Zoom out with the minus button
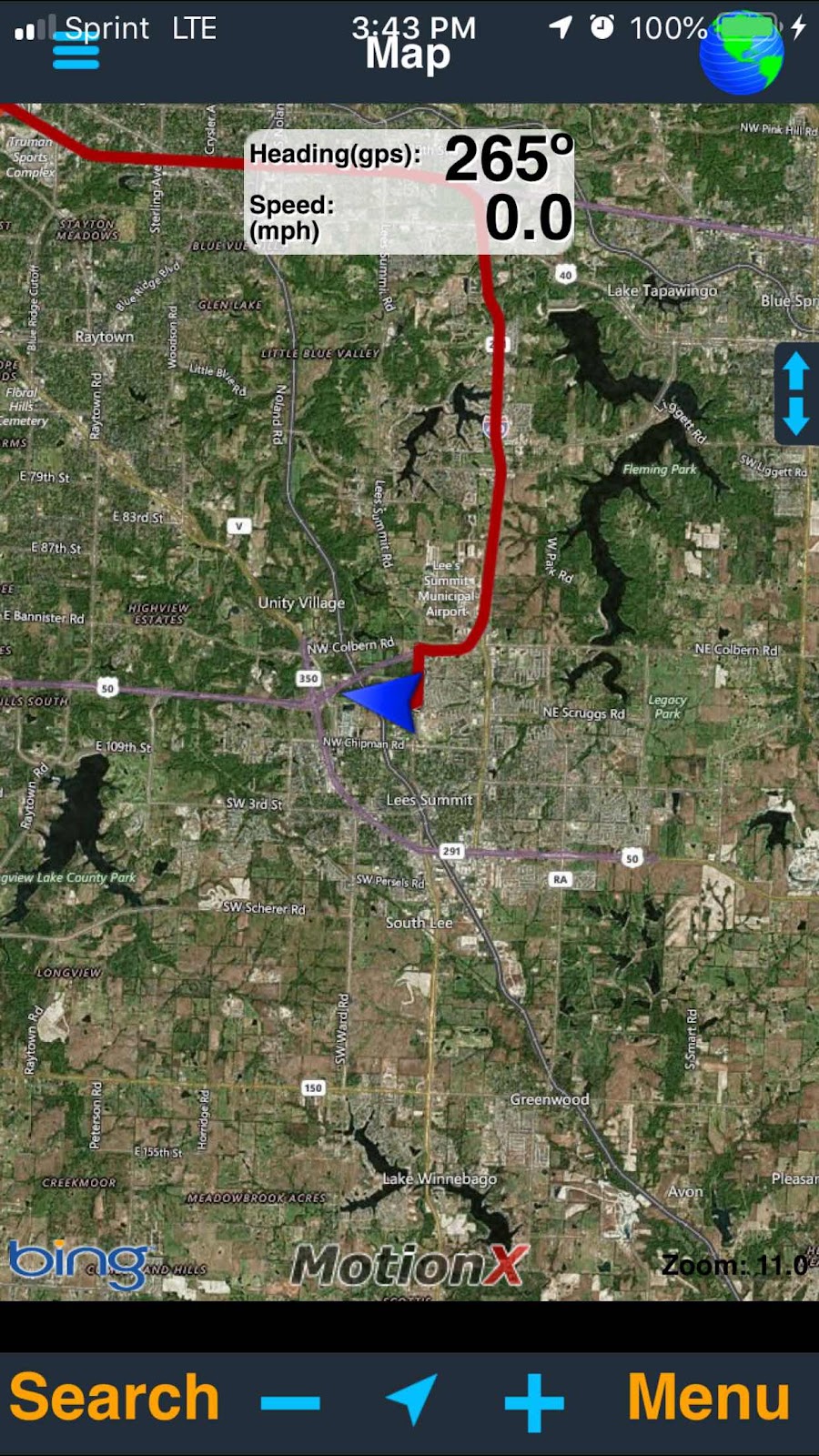Image resolution: width=819 pixels, height=1456 pixels. click(290, 1402)
